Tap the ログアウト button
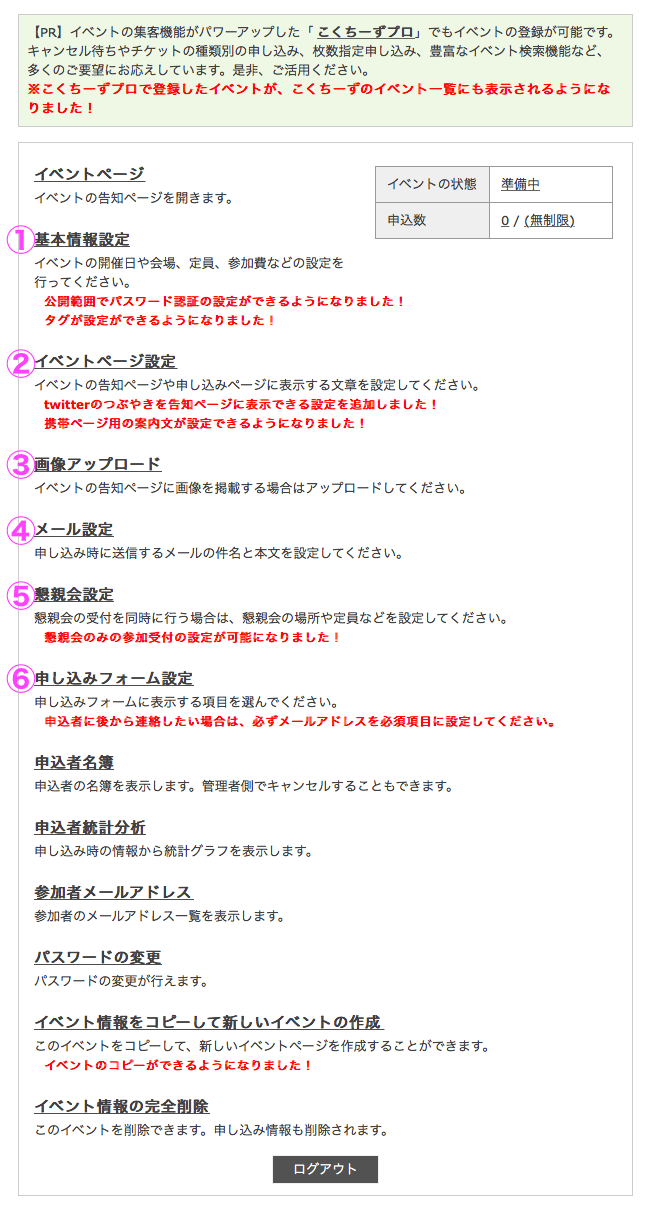The width and height of the screenshot is (663, 1225). pos(325,1169)
